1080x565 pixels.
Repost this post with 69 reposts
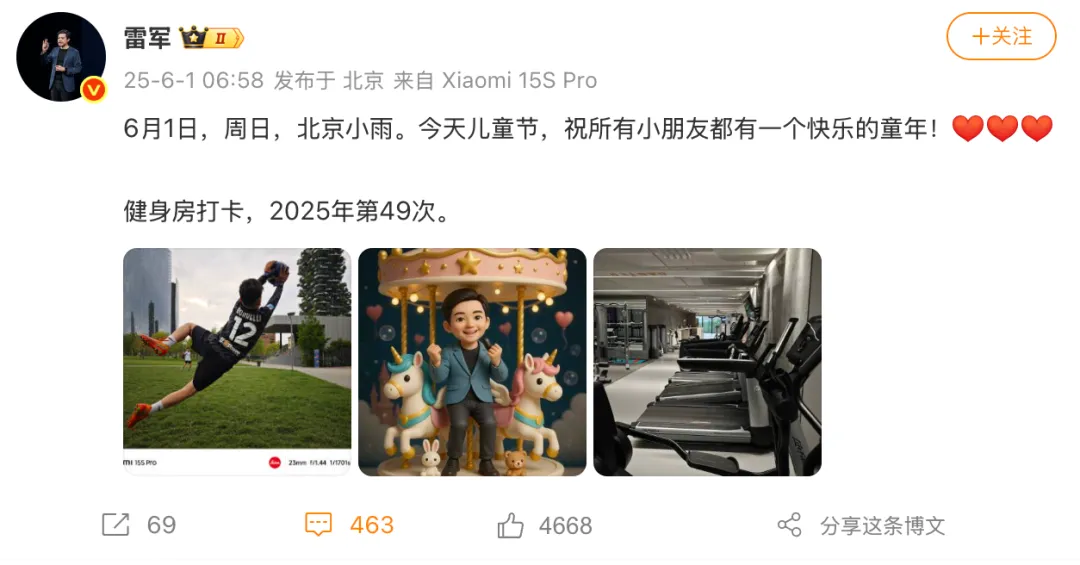pyautogui.click(x=138, y=525)
